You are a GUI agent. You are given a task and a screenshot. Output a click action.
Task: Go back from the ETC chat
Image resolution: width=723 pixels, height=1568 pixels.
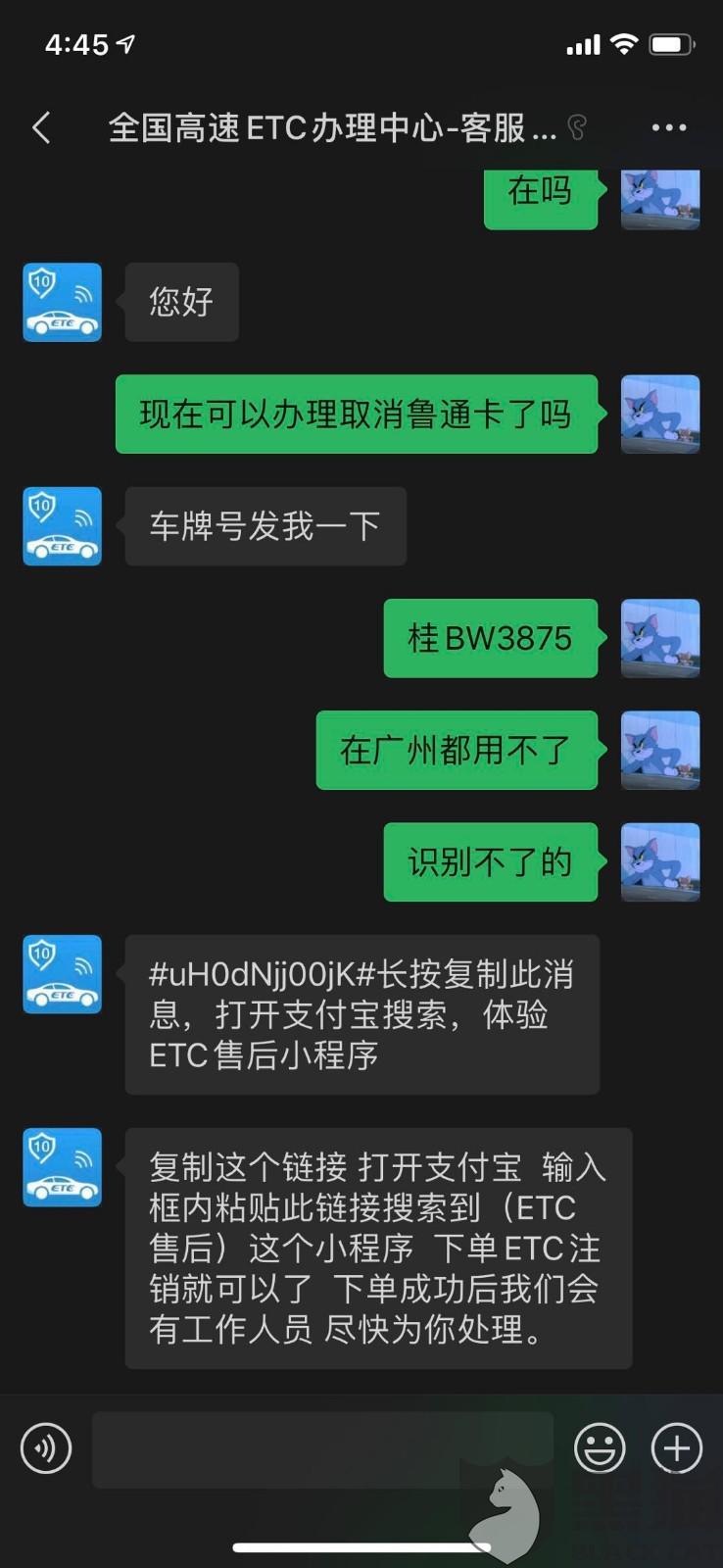41,127
